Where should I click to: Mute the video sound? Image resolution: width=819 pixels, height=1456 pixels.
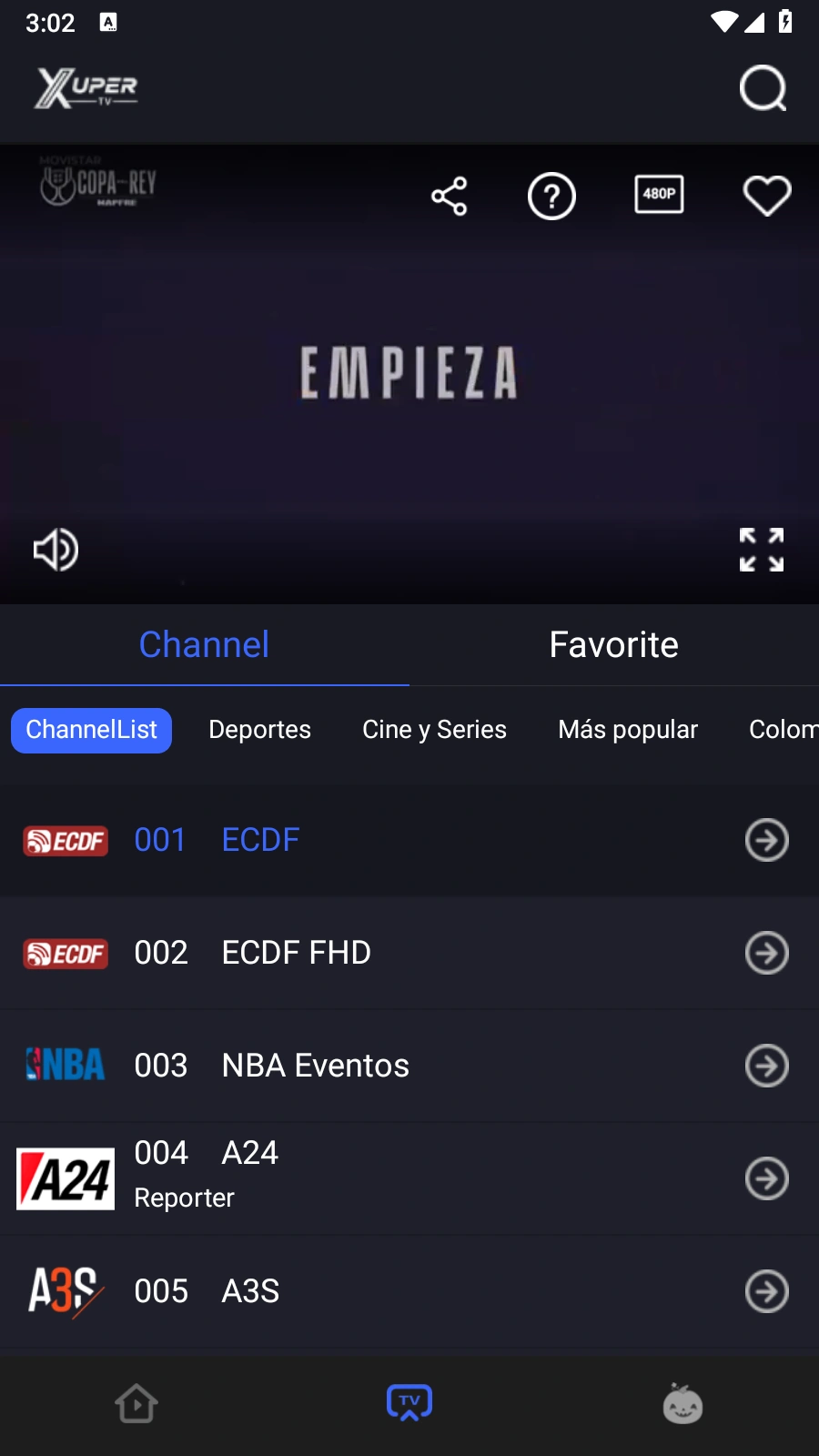[56, 550]
